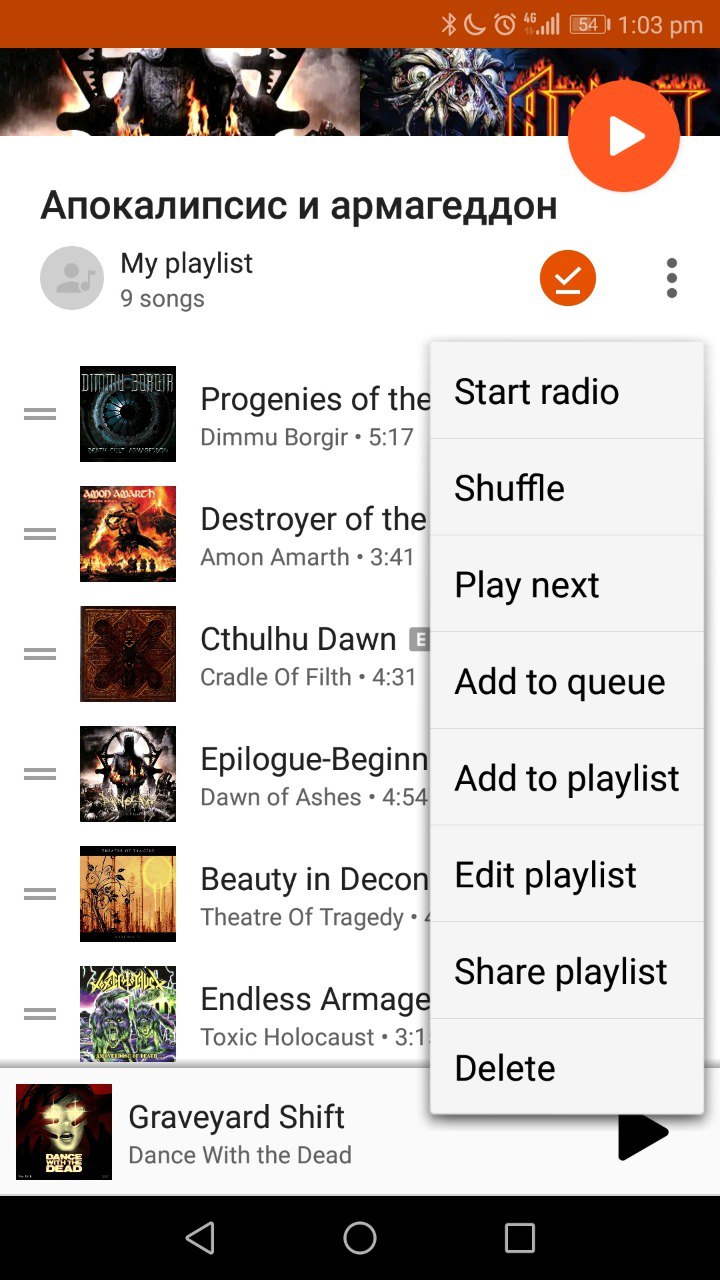Tap Add to queue

[560, 682]
